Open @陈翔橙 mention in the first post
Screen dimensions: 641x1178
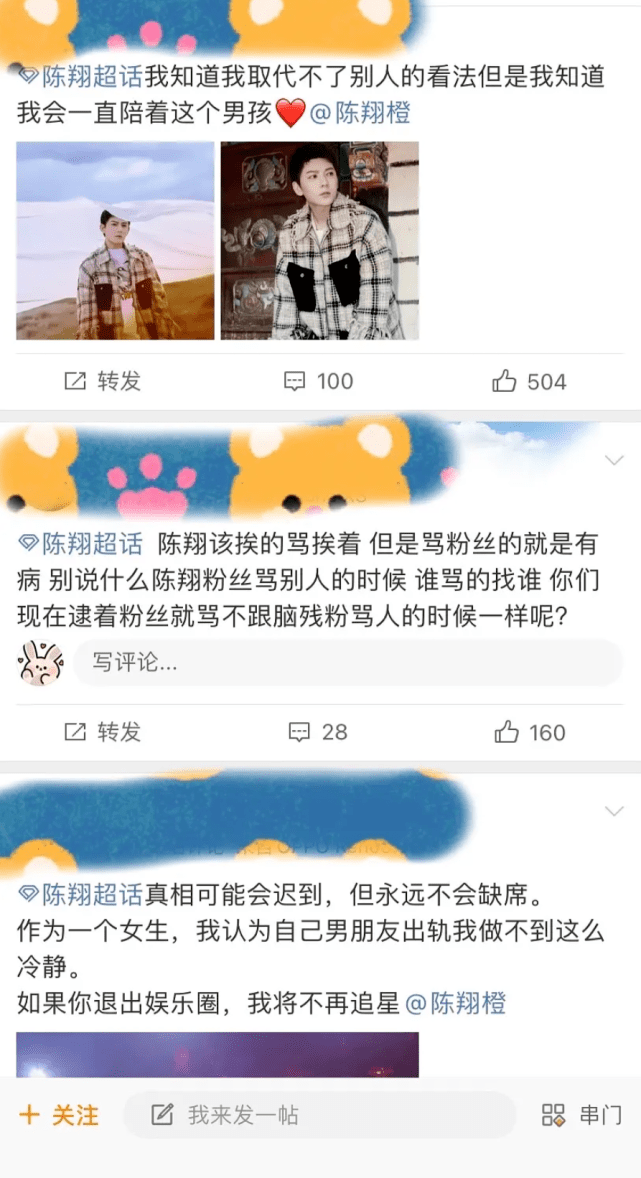point(360,114)
